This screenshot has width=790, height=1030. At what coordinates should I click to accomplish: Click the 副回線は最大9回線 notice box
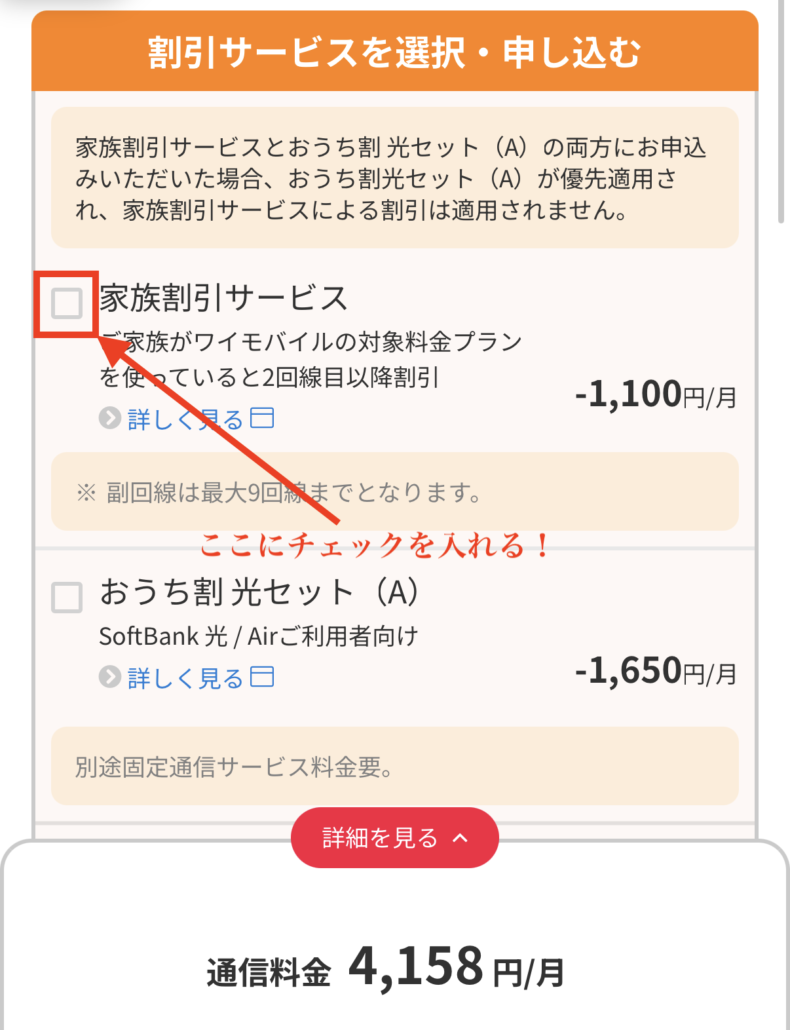coord(395,491)
